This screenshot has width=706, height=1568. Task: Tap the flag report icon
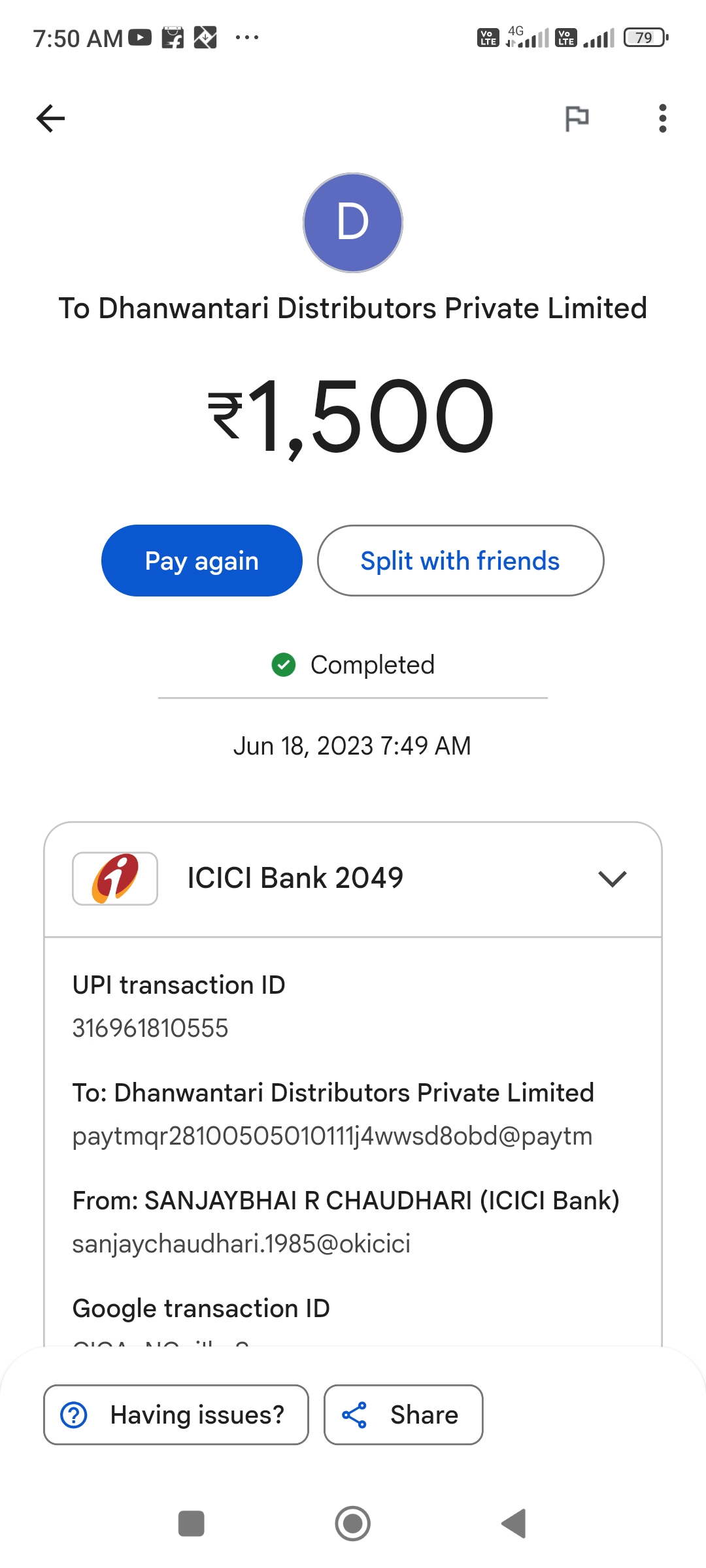577,118
